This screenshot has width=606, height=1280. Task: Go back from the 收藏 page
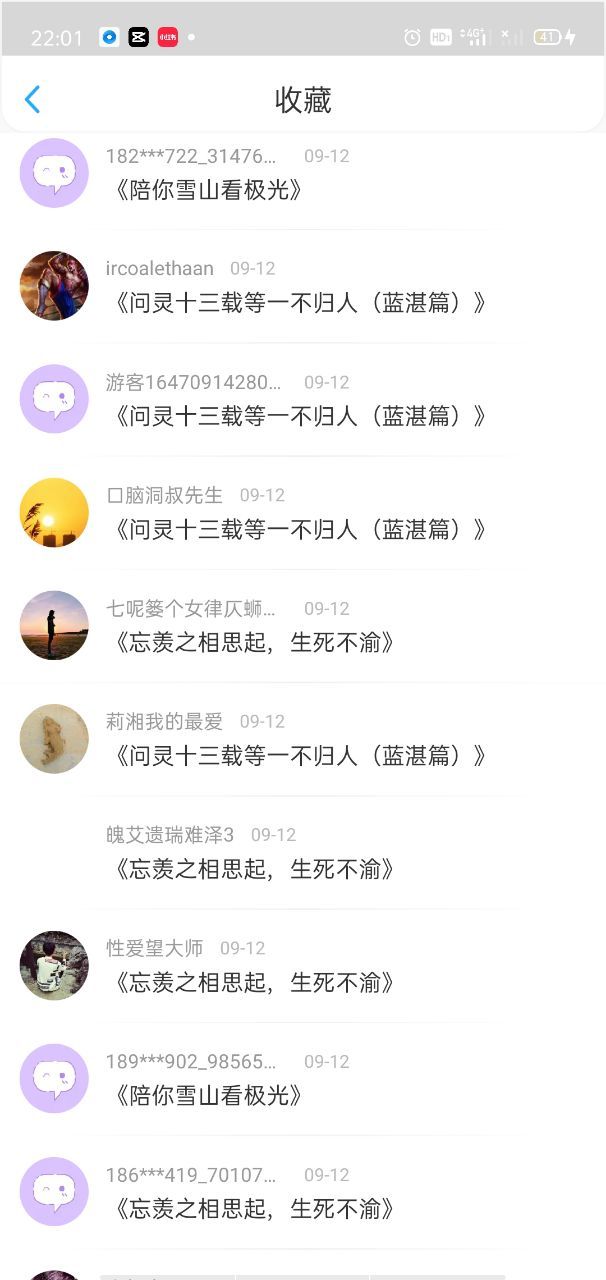pos(33,99)
